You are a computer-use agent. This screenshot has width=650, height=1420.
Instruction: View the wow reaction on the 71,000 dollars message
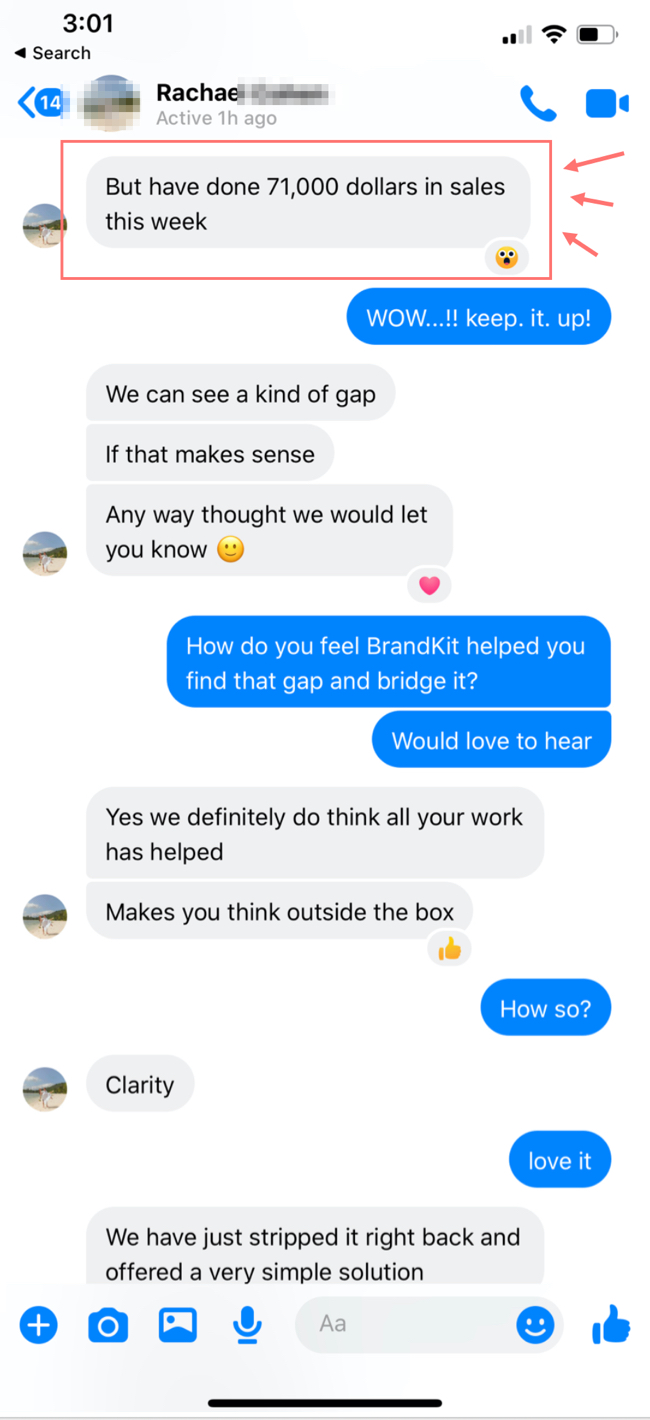coord(507,258)
